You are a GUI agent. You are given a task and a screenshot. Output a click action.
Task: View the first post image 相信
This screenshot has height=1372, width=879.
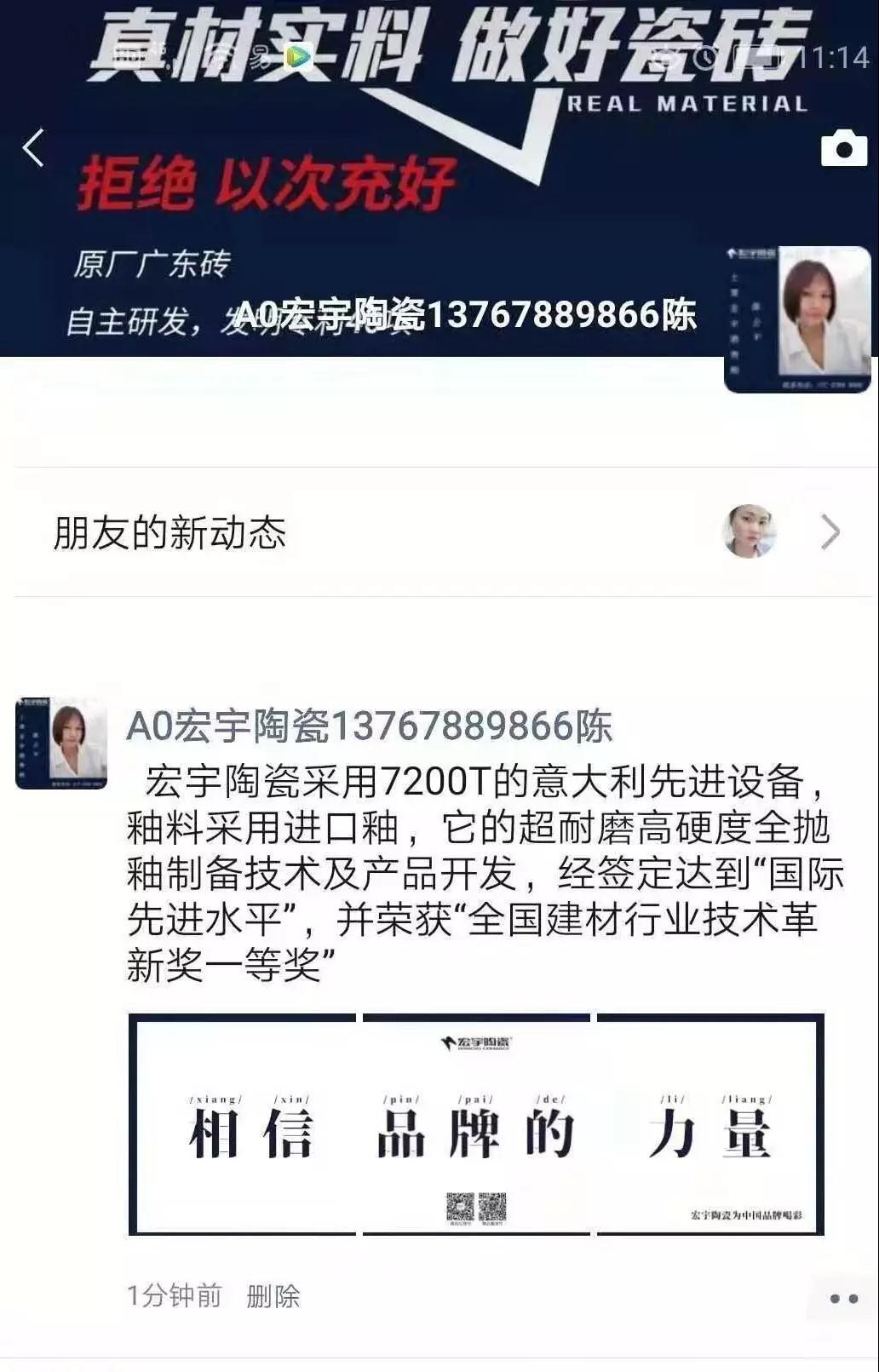tap(243, 1124)
